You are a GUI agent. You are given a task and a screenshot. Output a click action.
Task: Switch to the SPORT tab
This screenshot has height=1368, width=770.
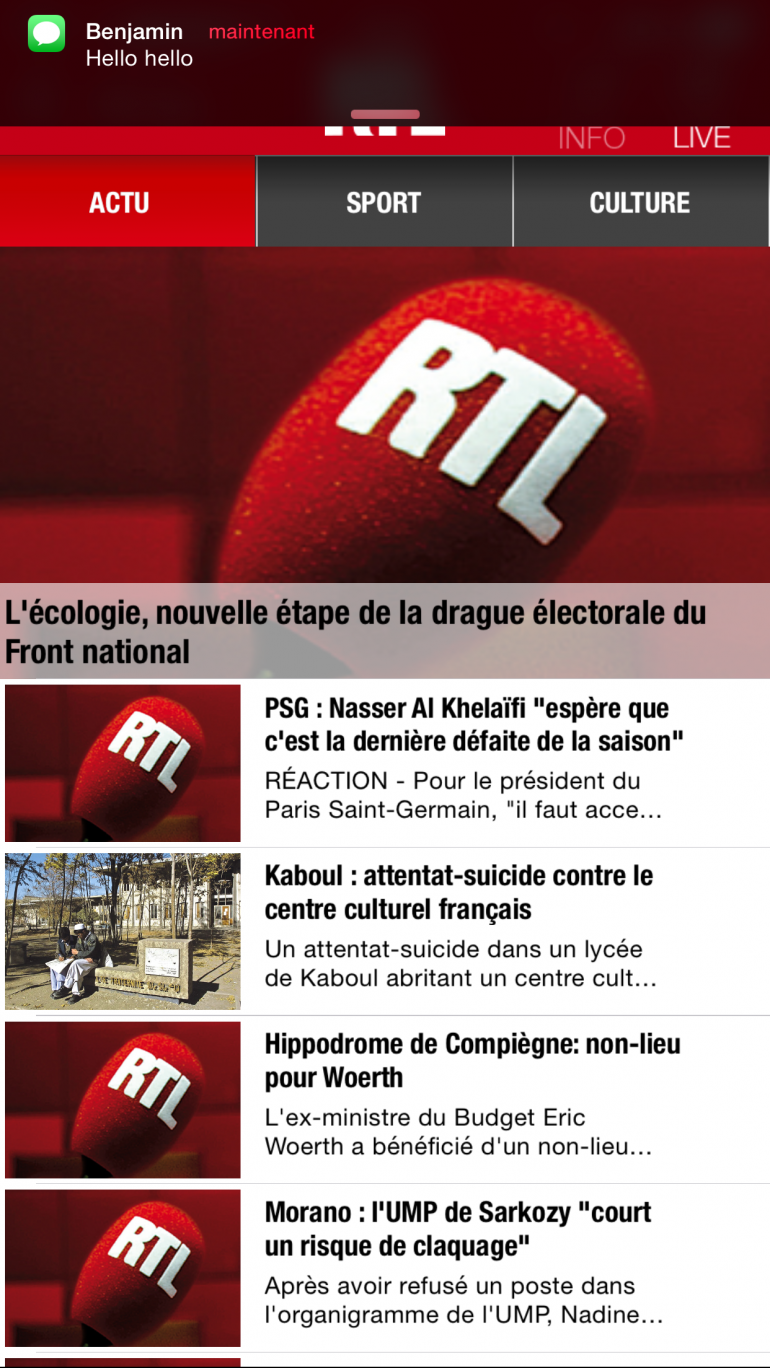(x=384, y=203)
